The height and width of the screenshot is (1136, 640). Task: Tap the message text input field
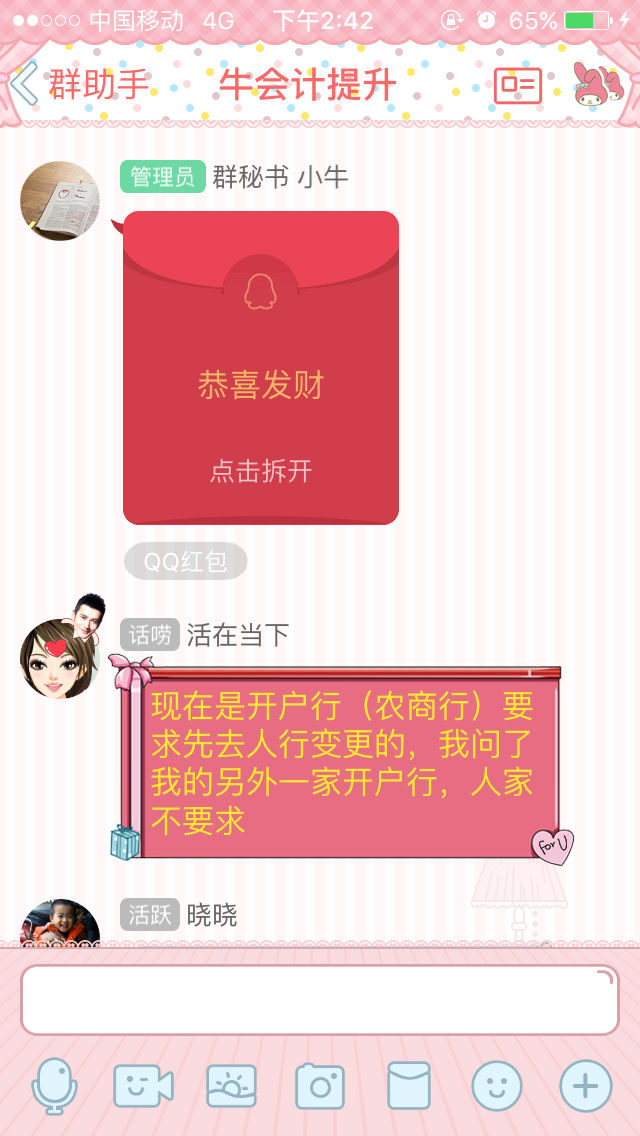320,1000
